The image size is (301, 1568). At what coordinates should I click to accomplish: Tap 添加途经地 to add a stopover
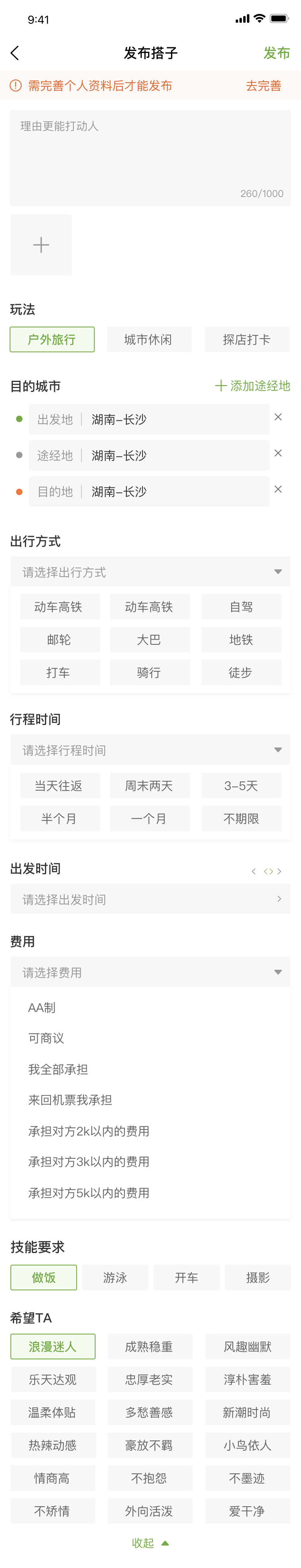click(x=253, y=386)
